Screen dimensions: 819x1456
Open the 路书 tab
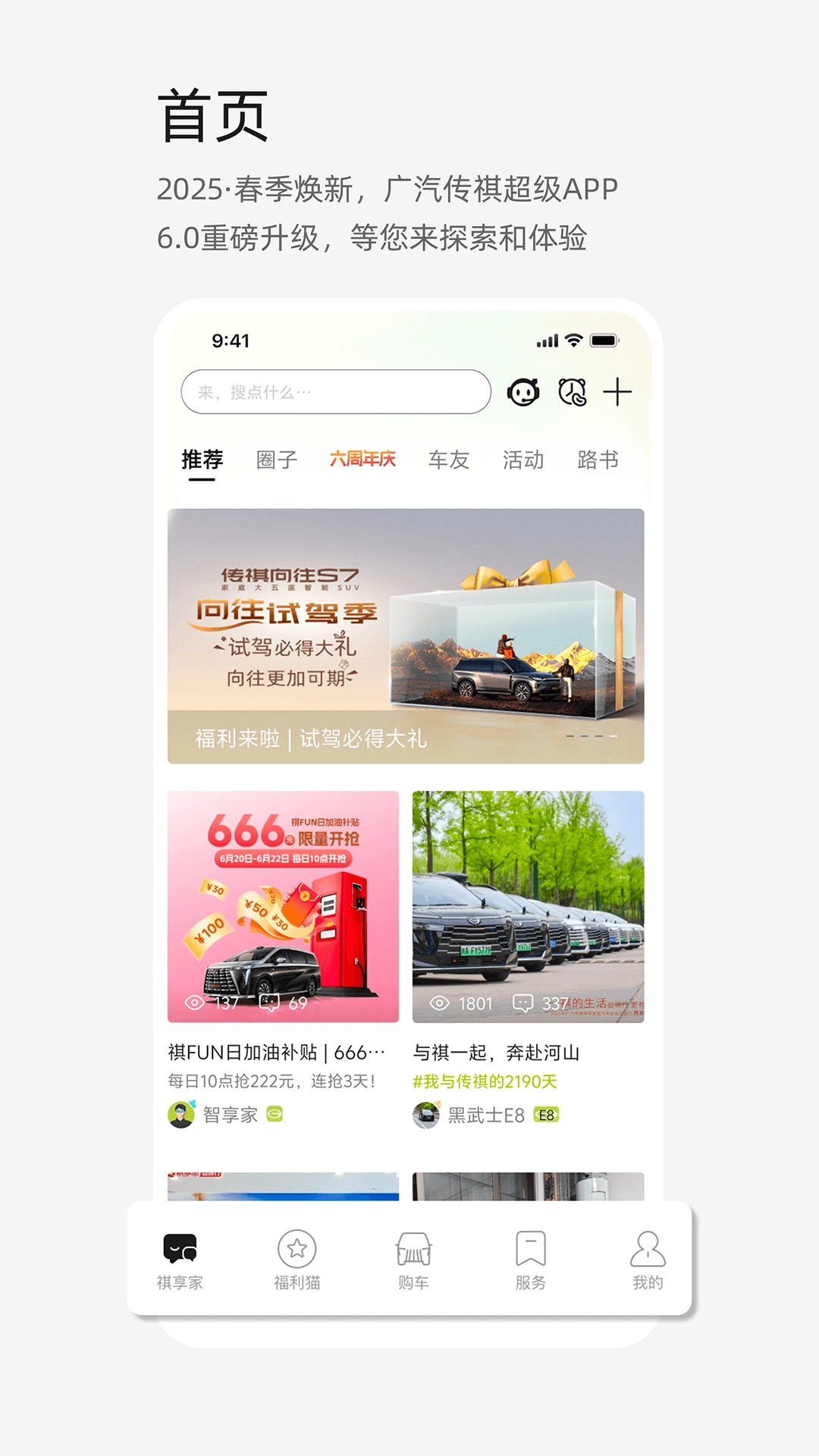(x=595, y=459)
